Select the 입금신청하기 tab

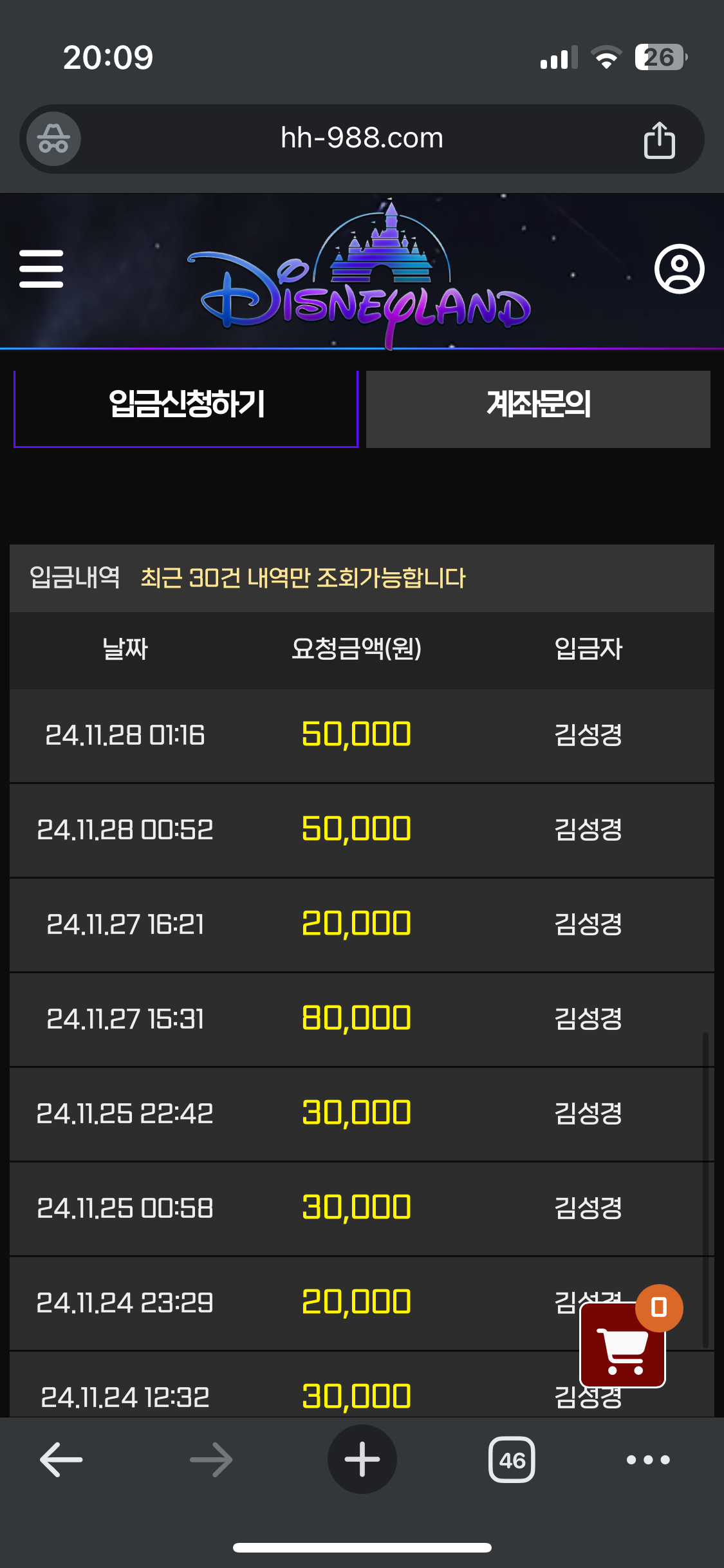pos(186,408)
